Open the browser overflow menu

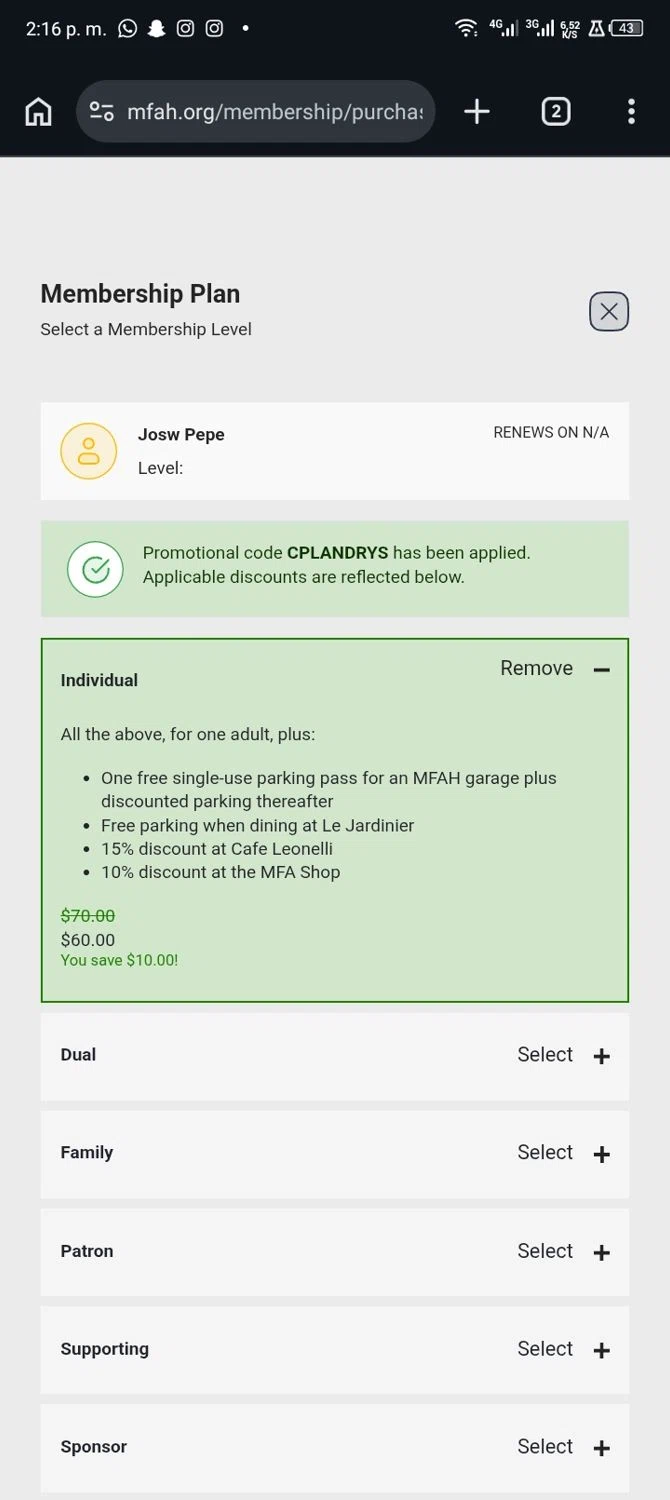(631, 112)
